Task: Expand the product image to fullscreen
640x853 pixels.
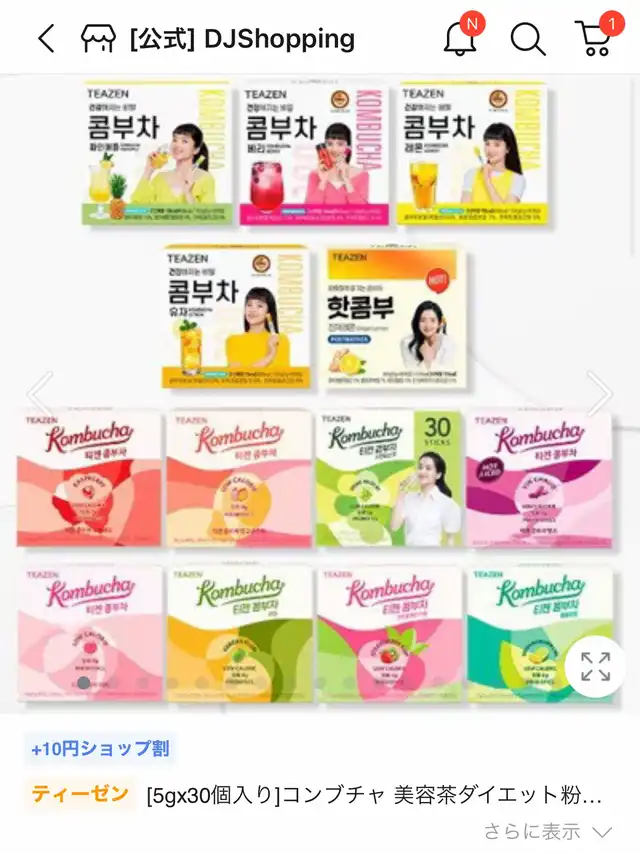Action: click(595, 666)
